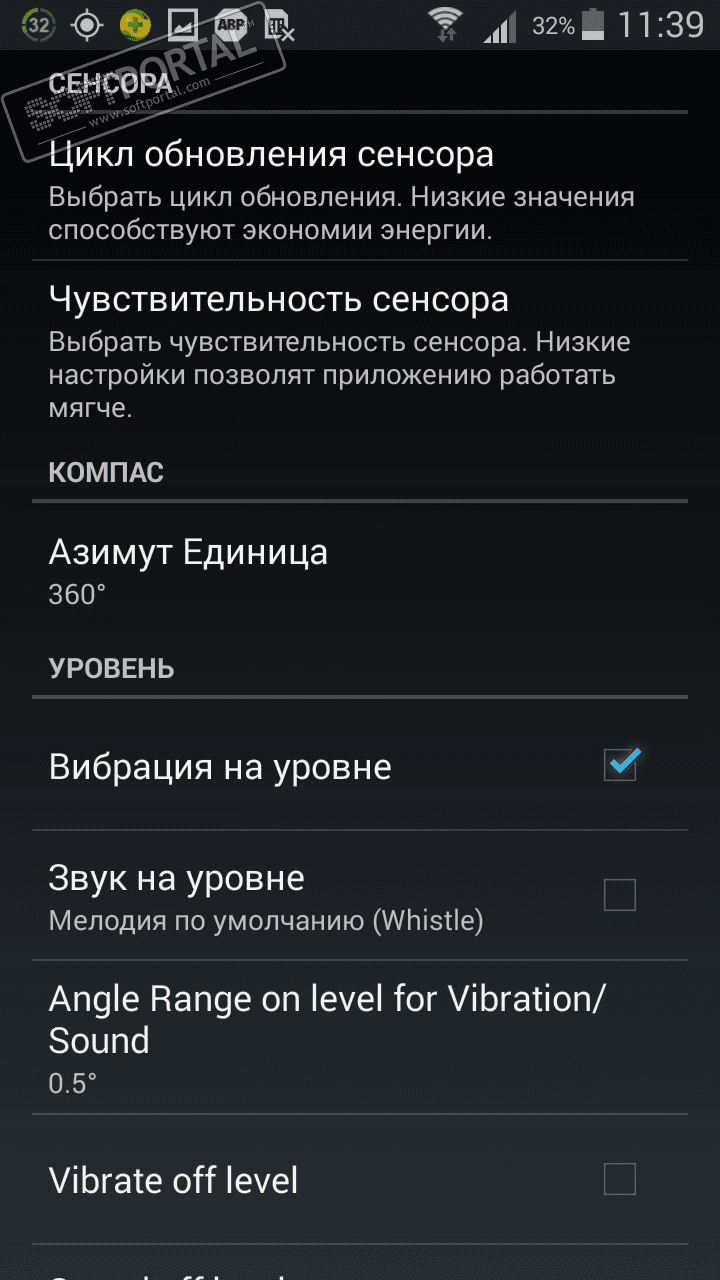Uncheck Вибрация на уровне checkbox

click(x=620, y=766)
